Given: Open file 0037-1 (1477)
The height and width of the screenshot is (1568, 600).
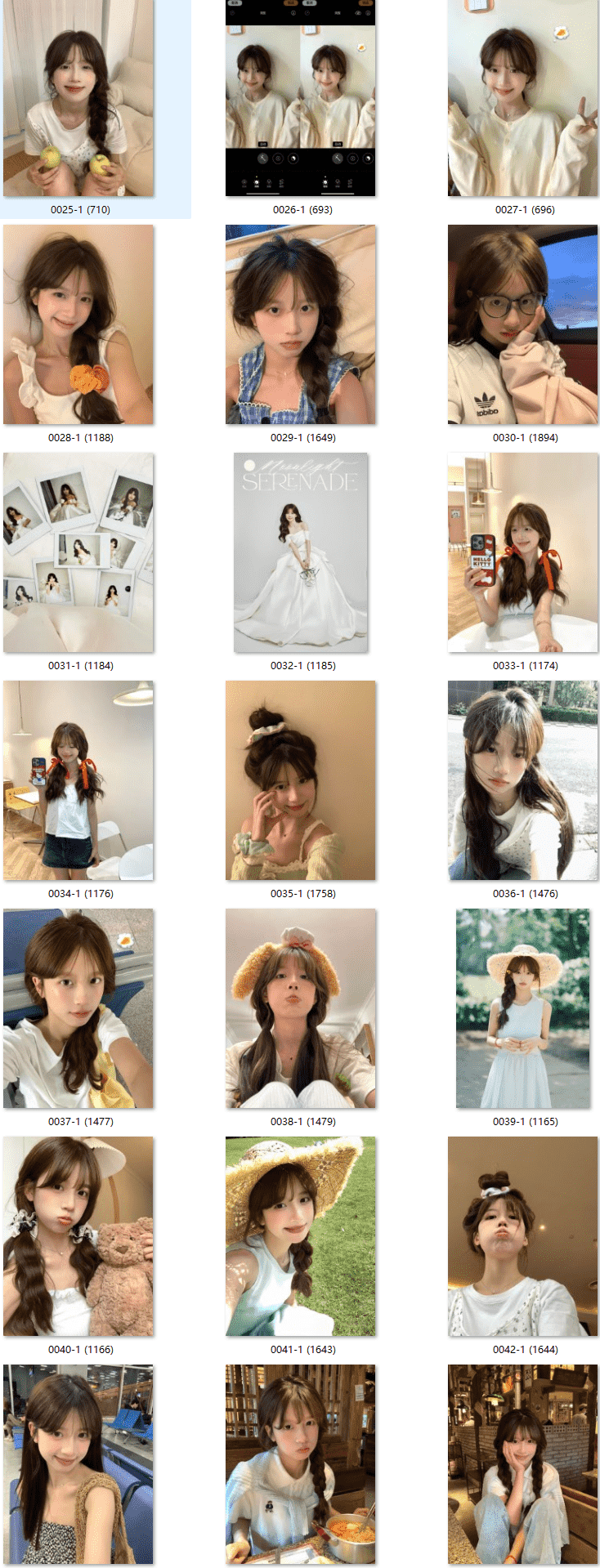Looking at the screenshot, I should (78, 1008).
